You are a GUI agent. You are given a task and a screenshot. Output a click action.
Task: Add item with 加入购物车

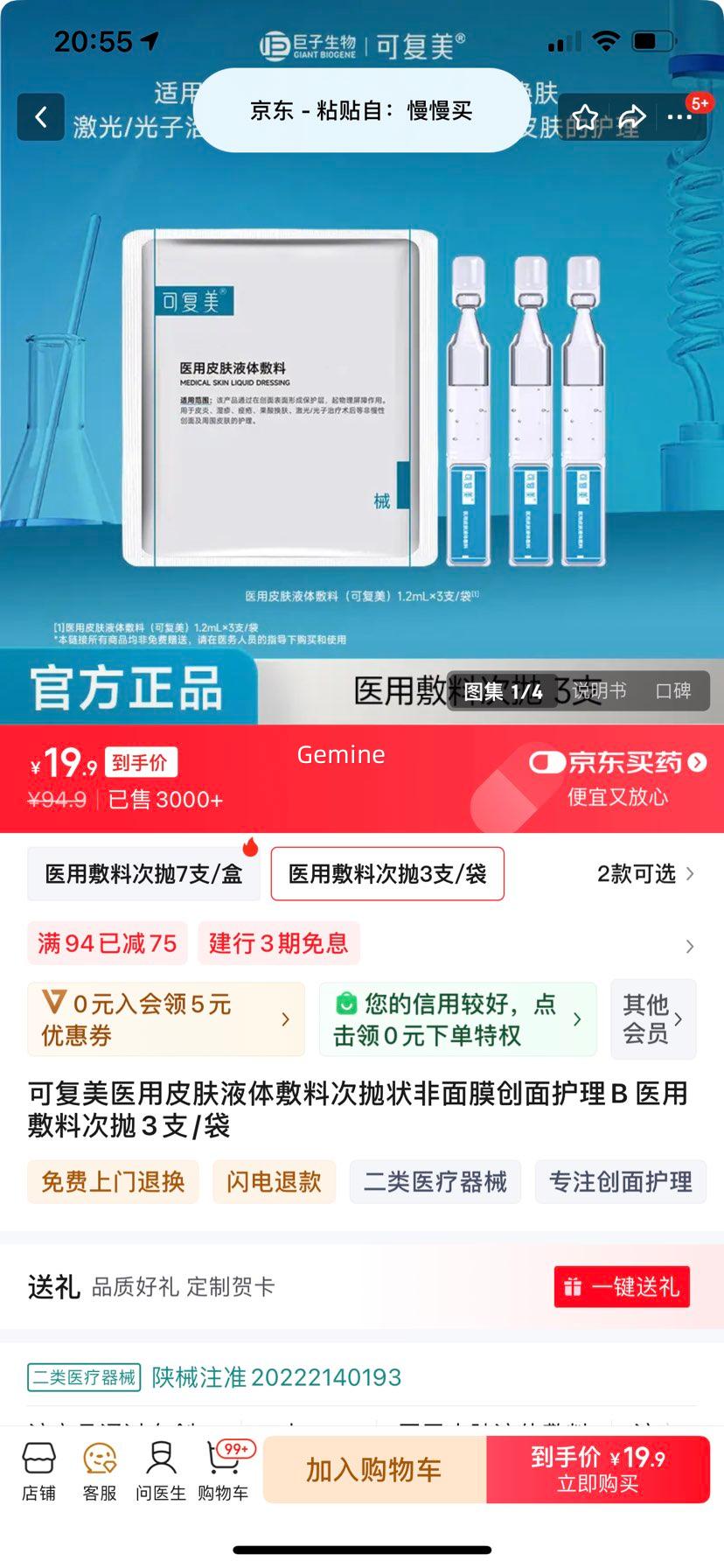point(373,1470)
